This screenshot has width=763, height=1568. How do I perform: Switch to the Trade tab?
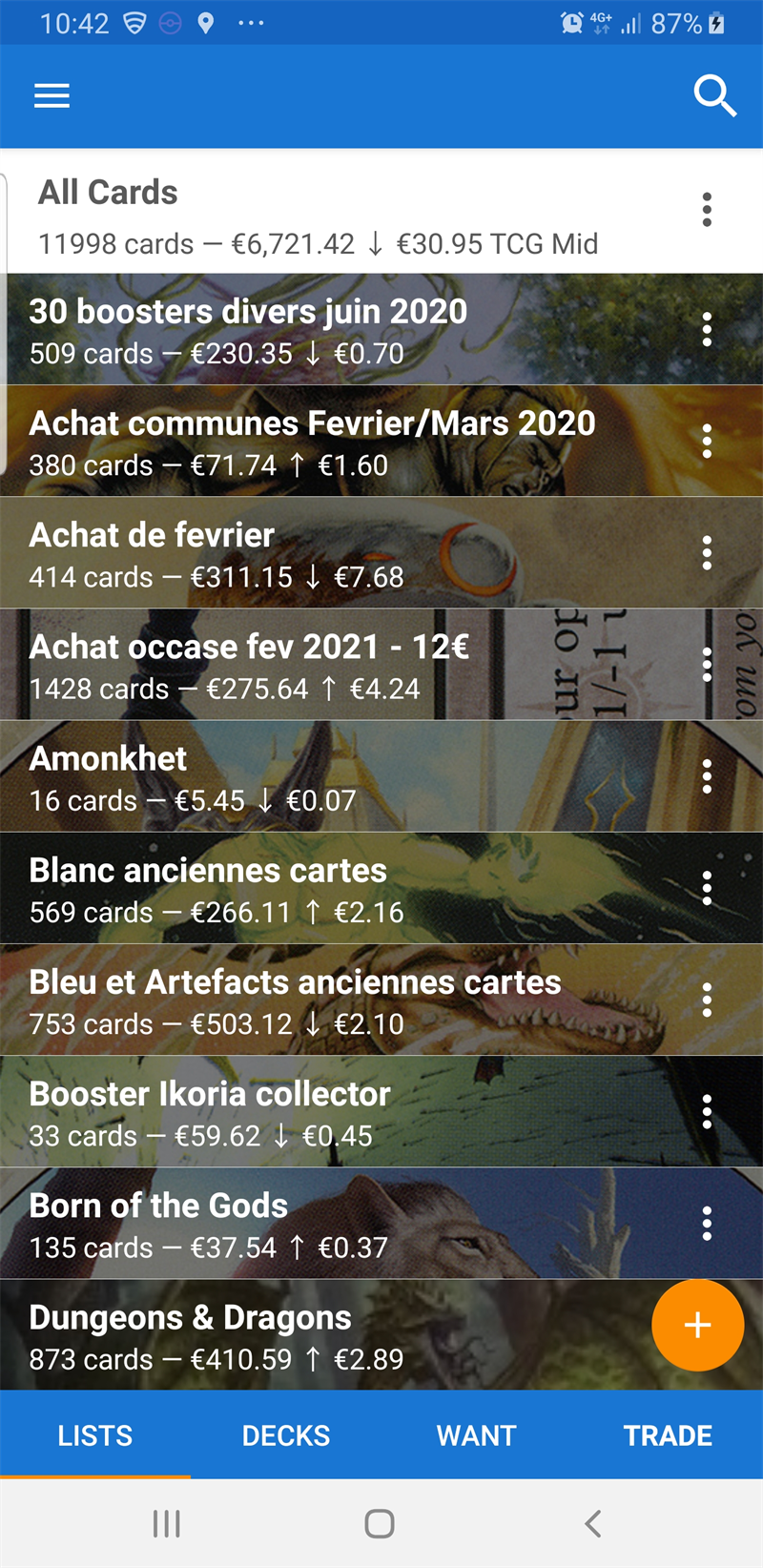pyautogui.click(x=668, y=1435)
